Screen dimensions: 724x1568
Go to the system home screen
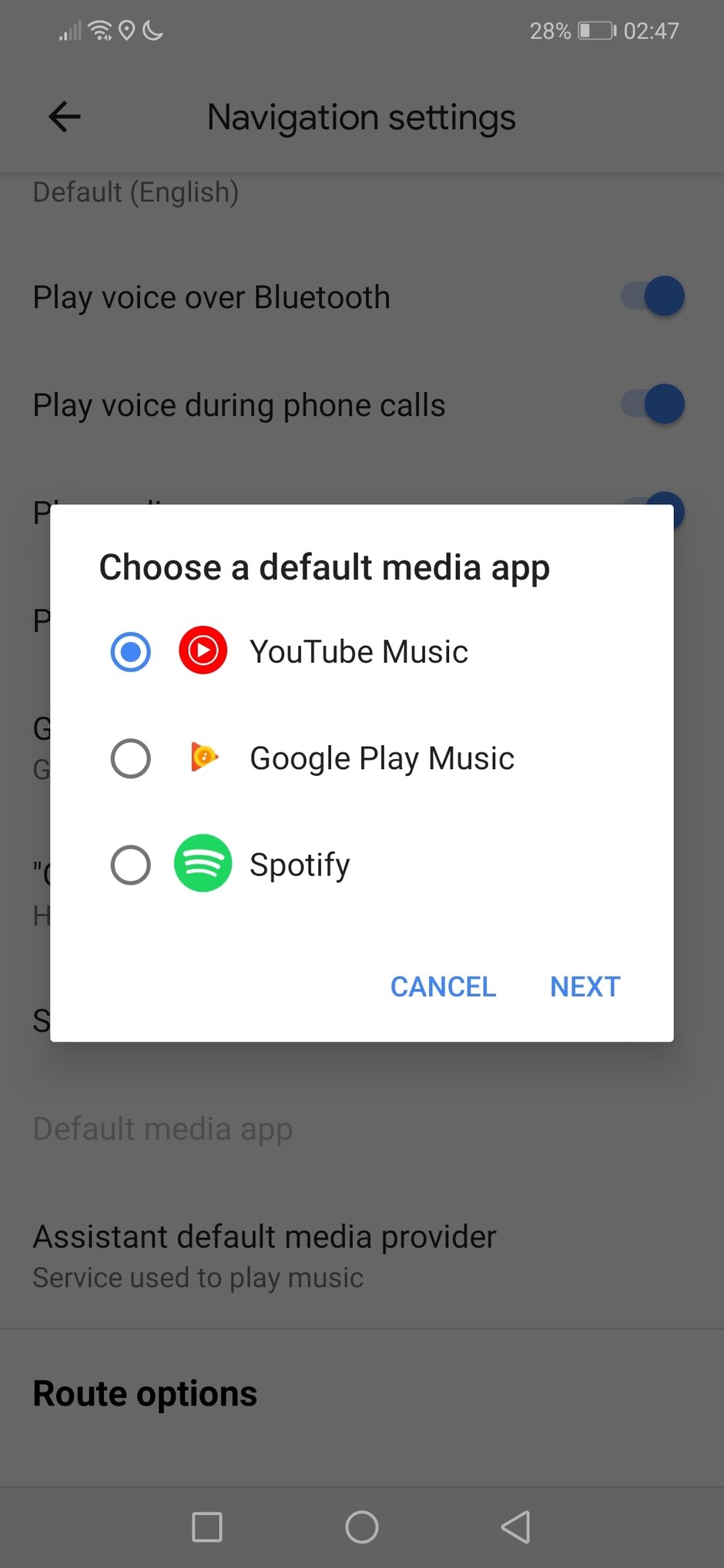pos(362,1527)
